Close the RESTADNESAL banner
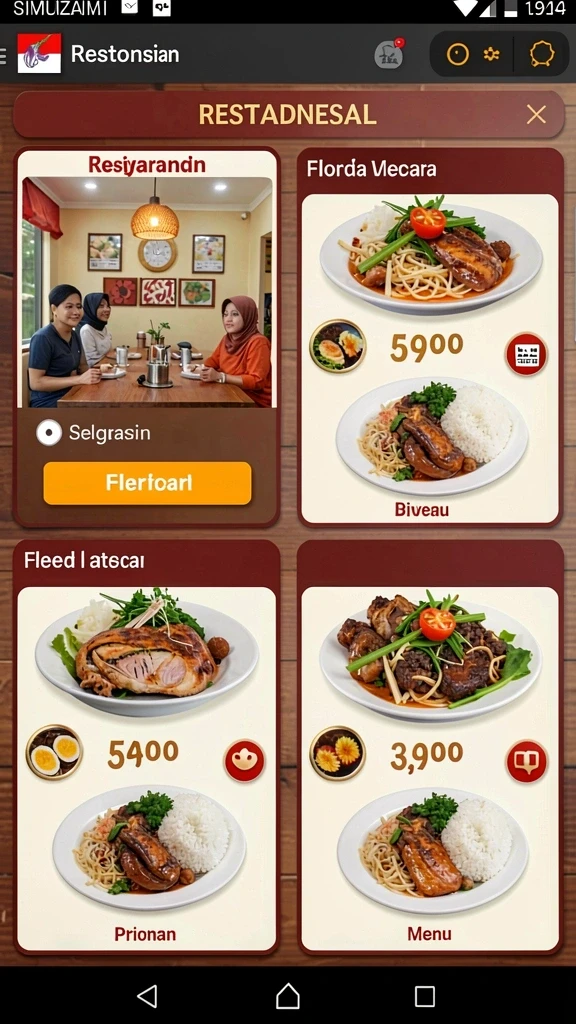Image resolution: width=576 pixels, height=1024 pixels. pos(536,115)
